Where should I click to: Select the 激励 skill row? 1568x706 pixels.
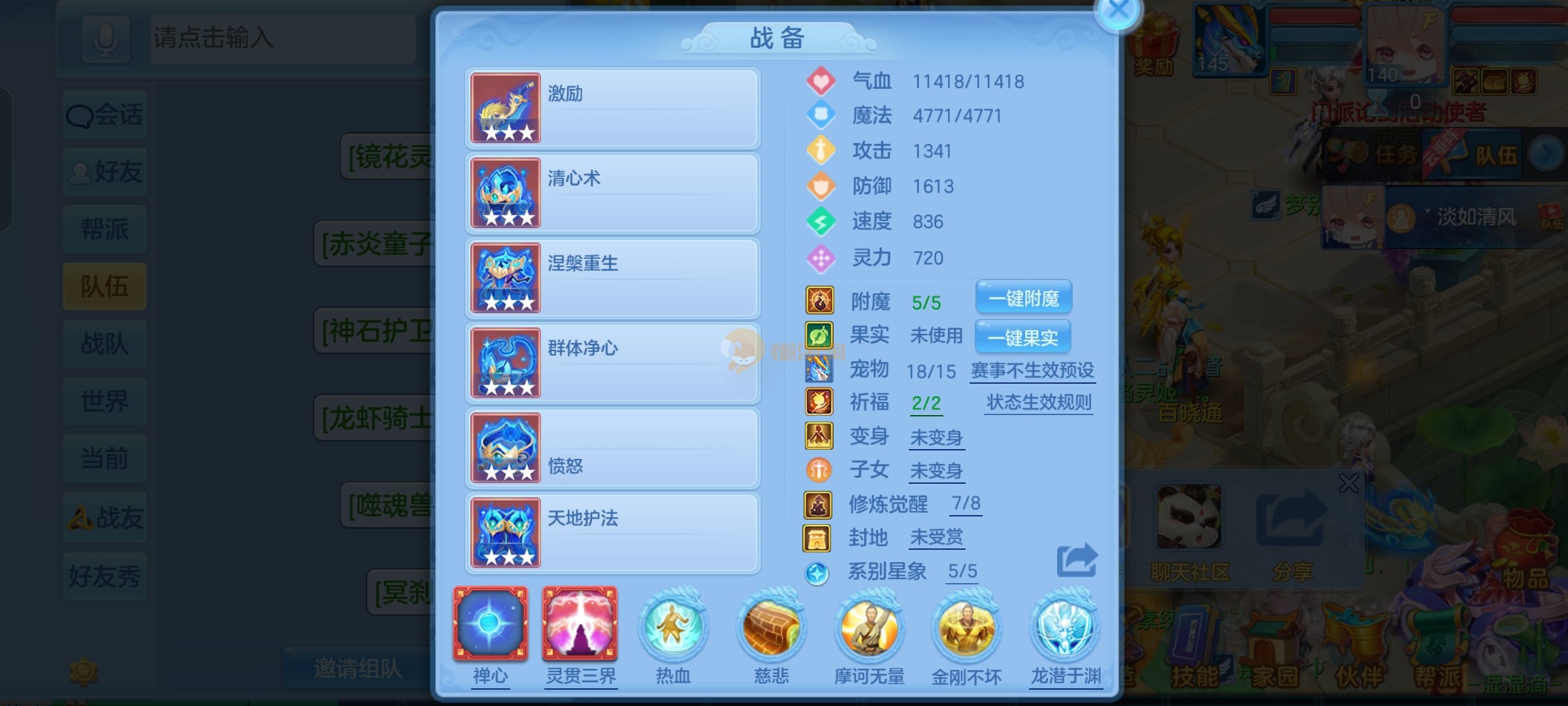tap(613, 109)
